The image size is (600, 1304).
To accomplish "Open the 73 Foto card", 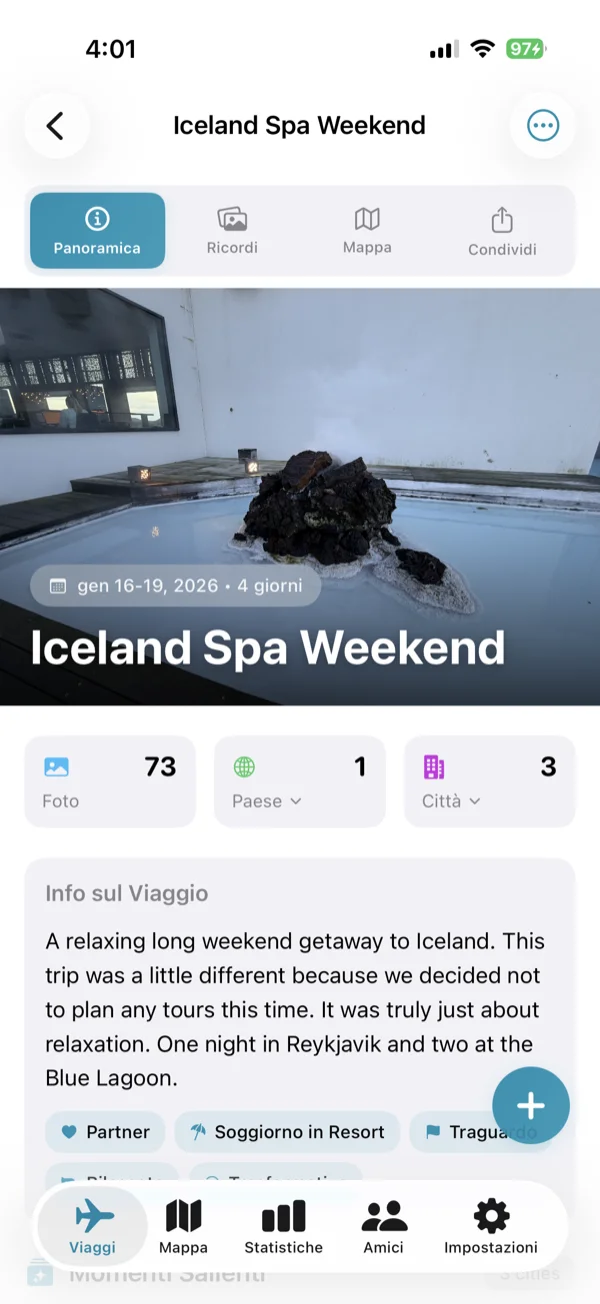I will [110, 782].
